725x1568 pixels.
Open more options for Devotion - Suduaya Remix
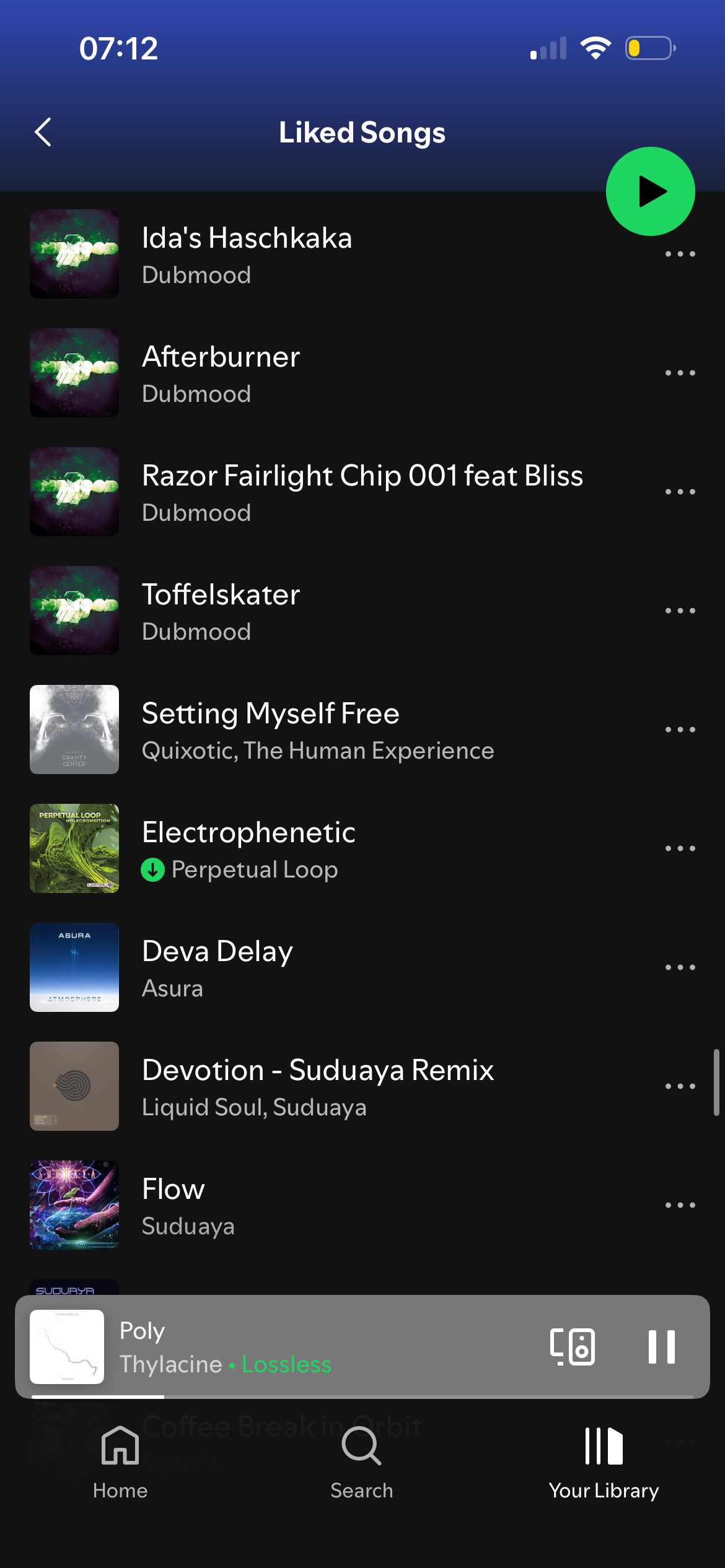click(680, 1086)
